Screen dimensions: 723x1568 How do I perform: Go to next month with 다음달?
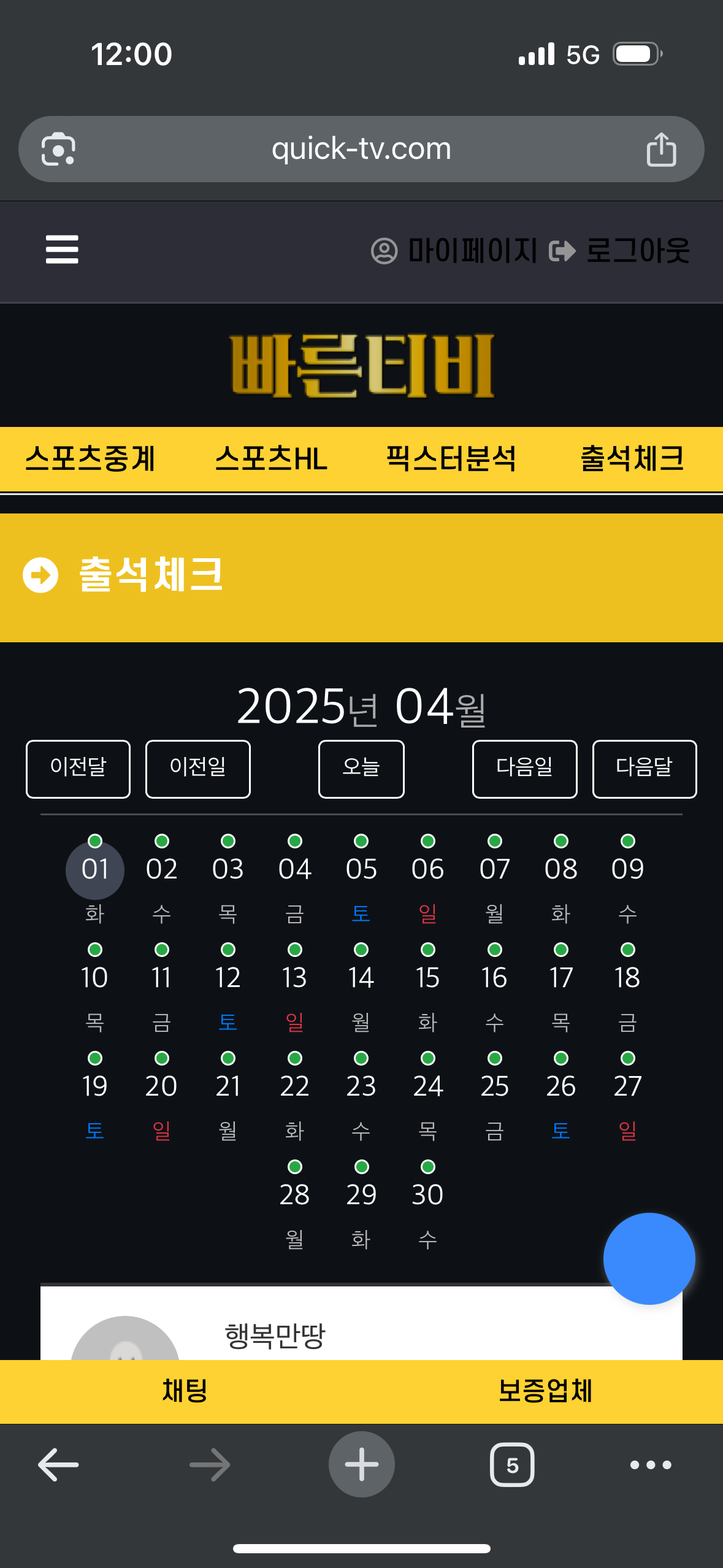click(x=645, y=769)
